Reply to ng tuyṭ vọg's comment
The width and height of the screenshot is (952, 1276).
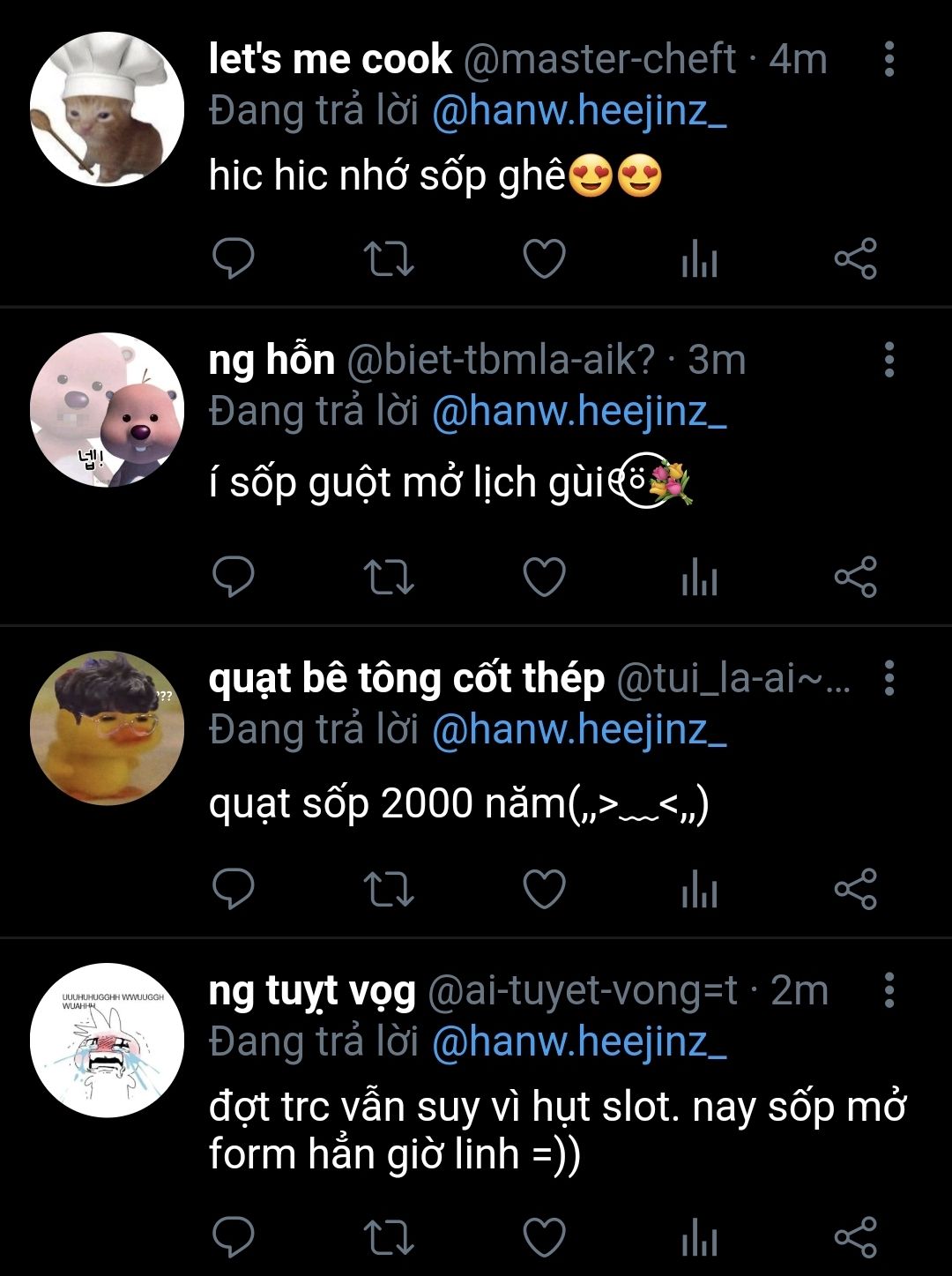pyautogui.click(x=234, y=1237)
